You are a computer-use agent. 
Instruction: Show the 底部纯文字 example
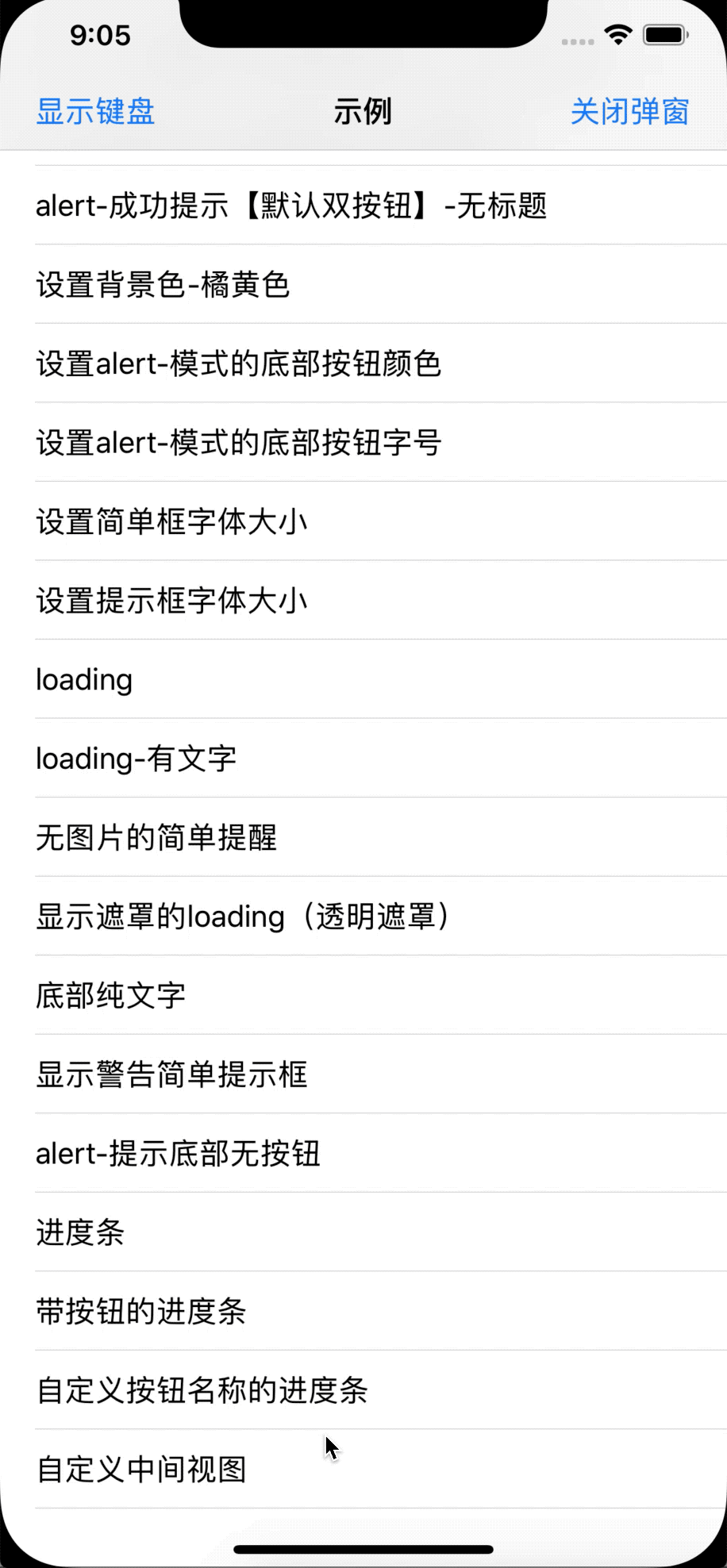pos(110,995)
